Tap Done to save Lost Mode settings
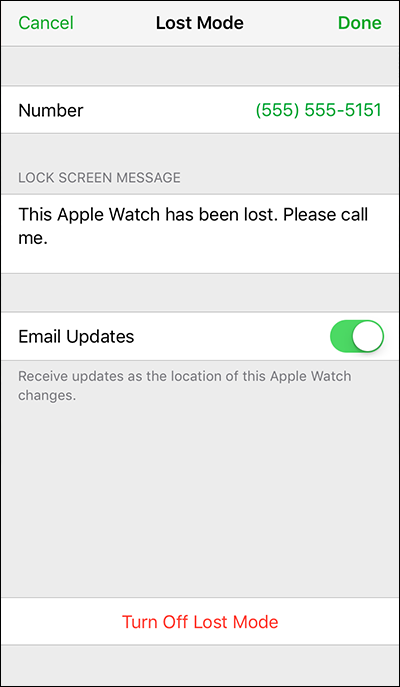This screenshot has width=400, height=687. [359, 23]
